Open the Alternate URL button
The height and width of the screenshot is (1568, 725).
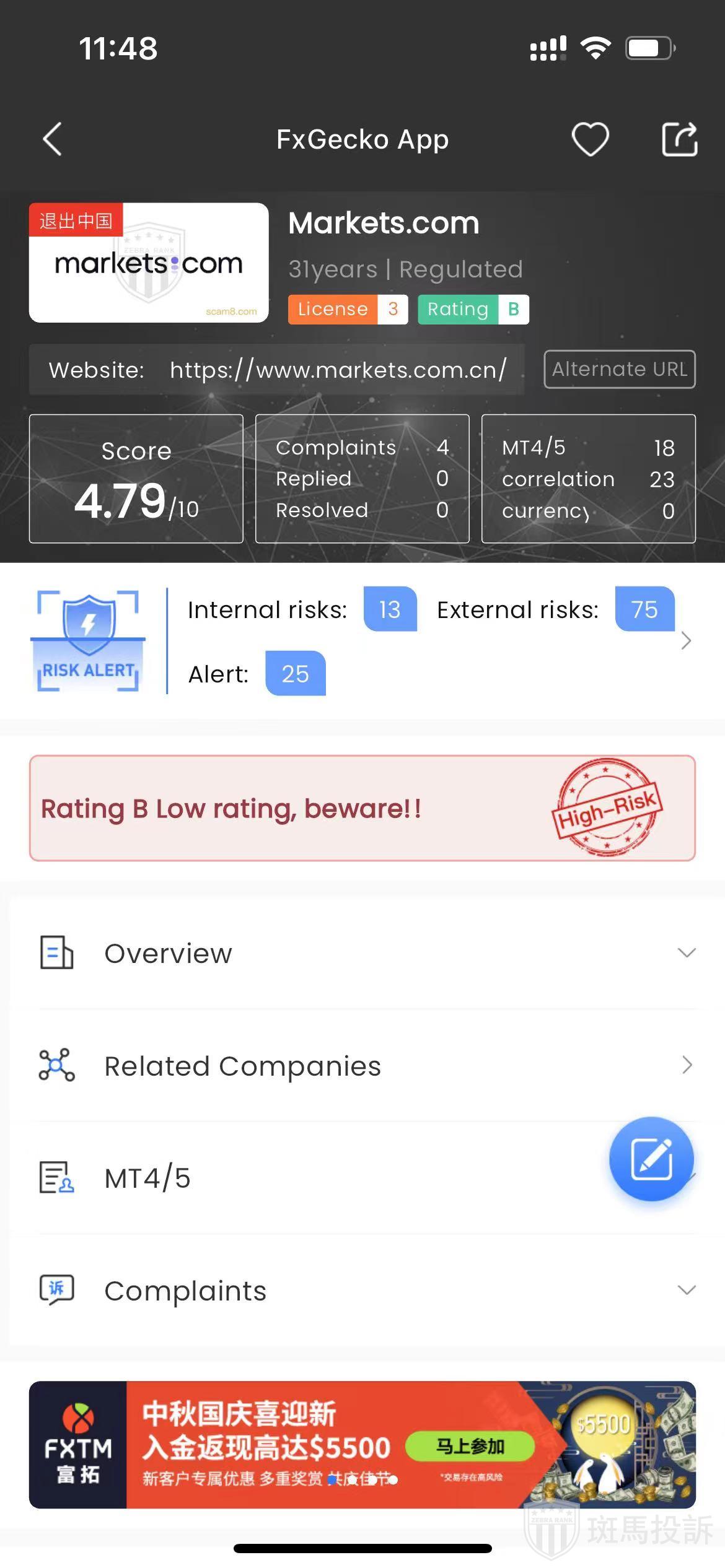tap(619, 369)
